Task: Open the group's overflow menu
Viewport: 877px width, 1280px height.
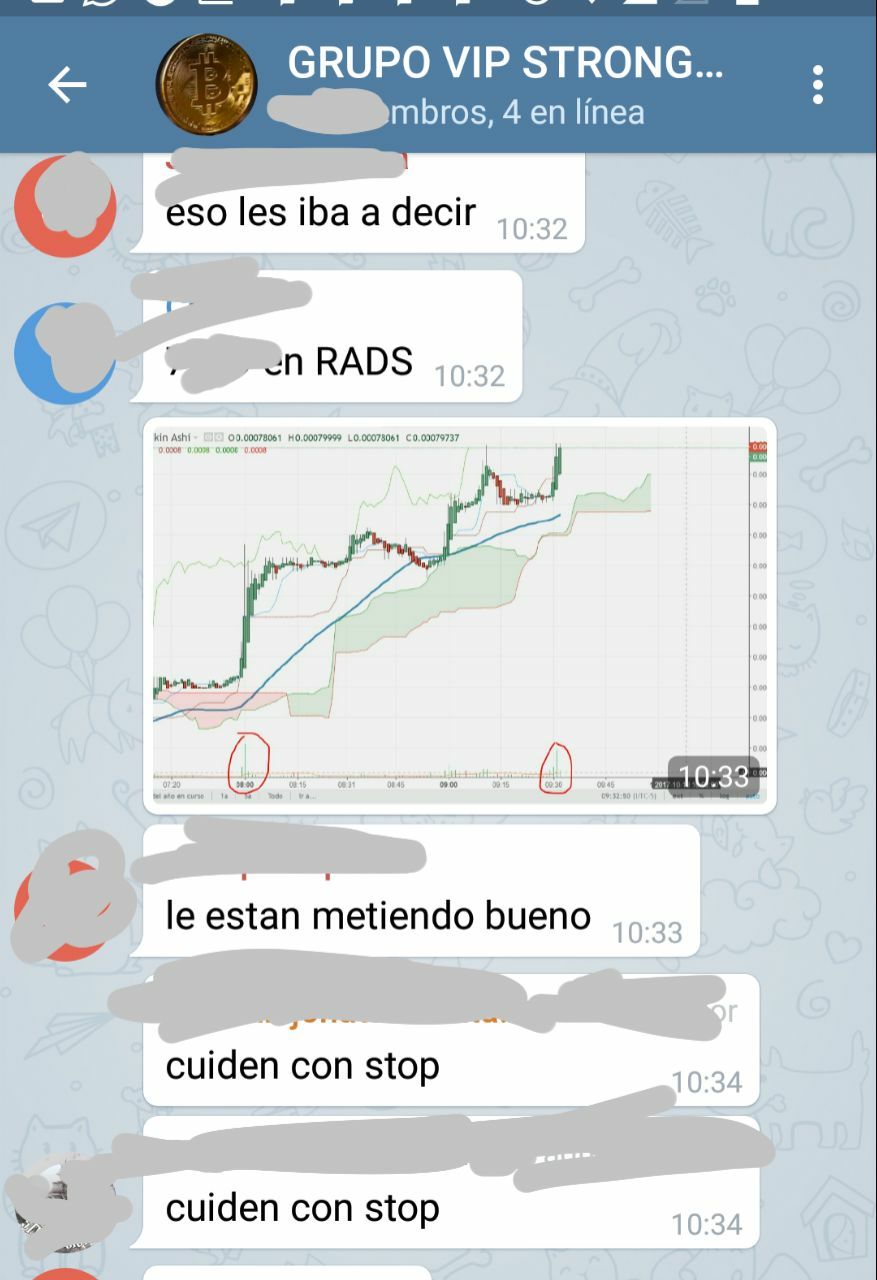Action: [x=818, y=86]
